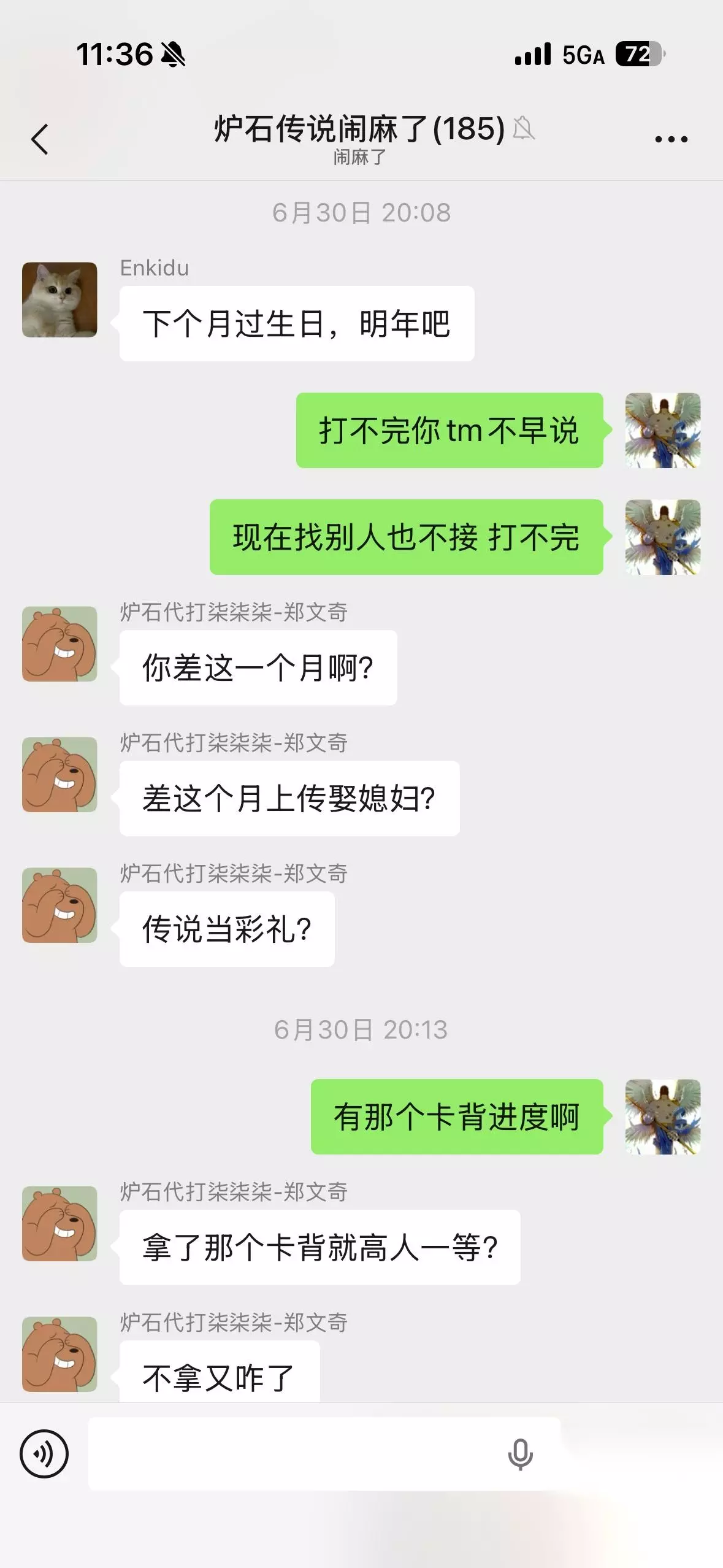This screenshot has width=723, height=1568.
Task: Switch to voice message input
Action: coord(44,1453)
